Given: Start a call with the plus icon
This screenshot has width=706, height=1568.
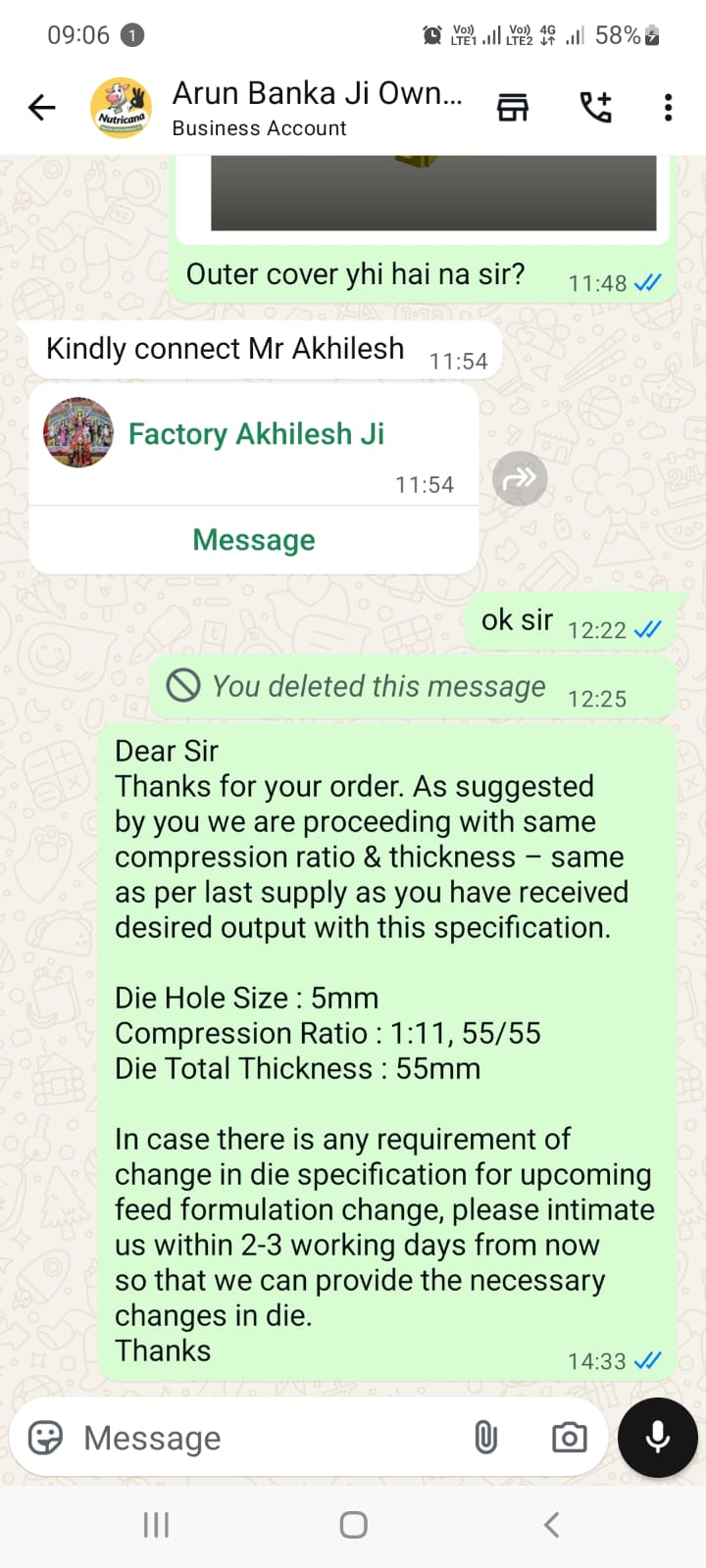Looking at the screenshot, I should pyautogui.click(x=595, y=108).
